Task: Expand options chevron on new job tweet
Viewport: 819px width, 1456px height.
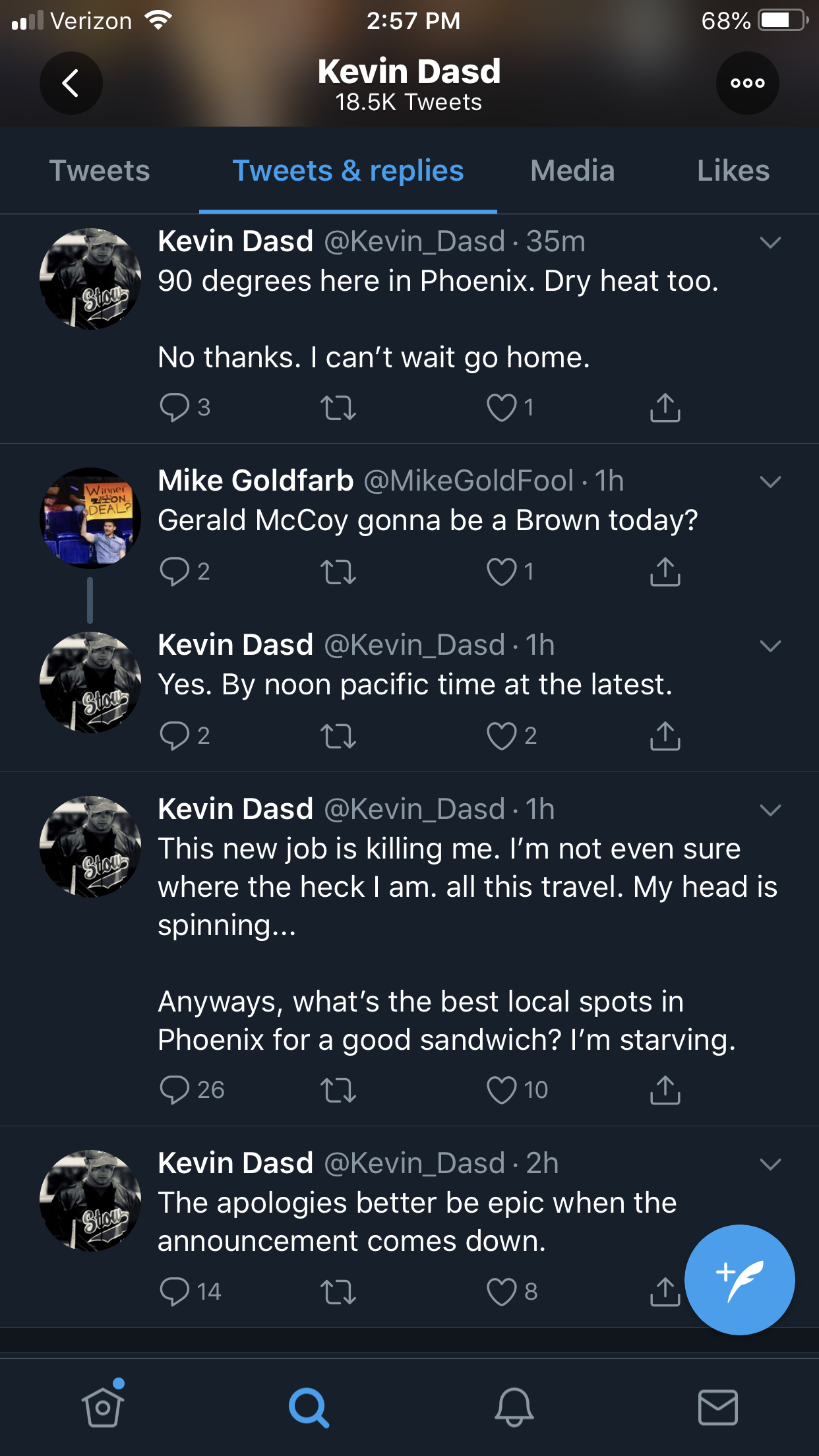Action: pyautogui.click(x=770, y=810)
